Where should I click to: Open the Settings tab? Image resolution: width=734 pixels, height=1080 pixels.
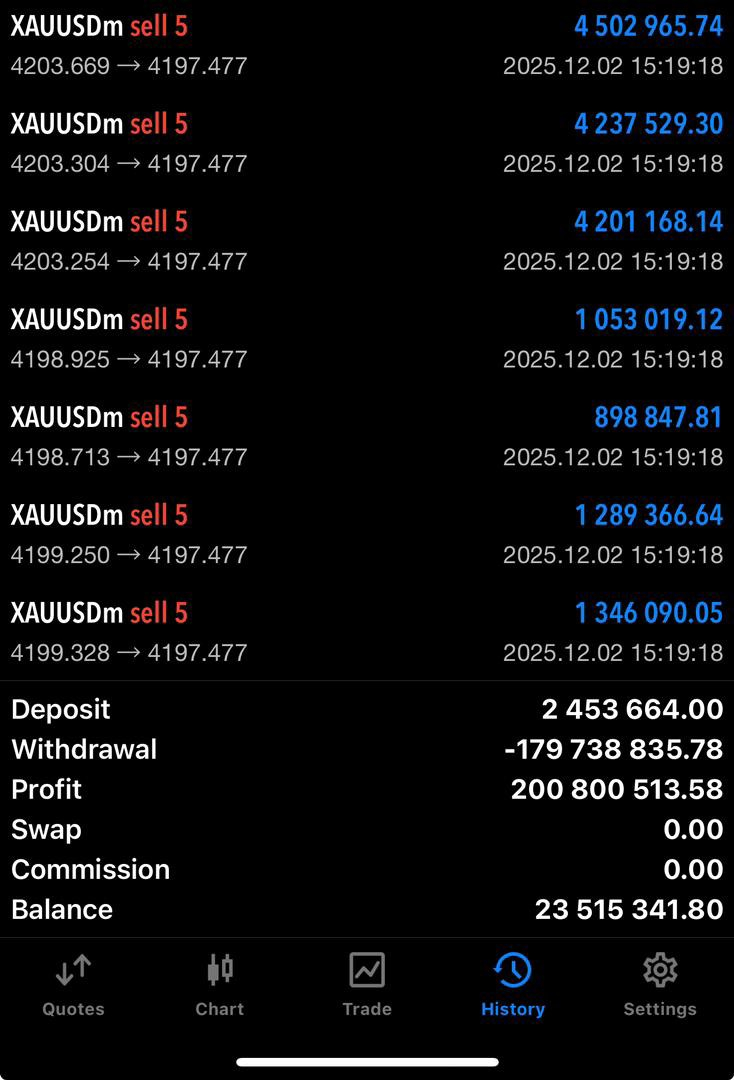point(660,985)
